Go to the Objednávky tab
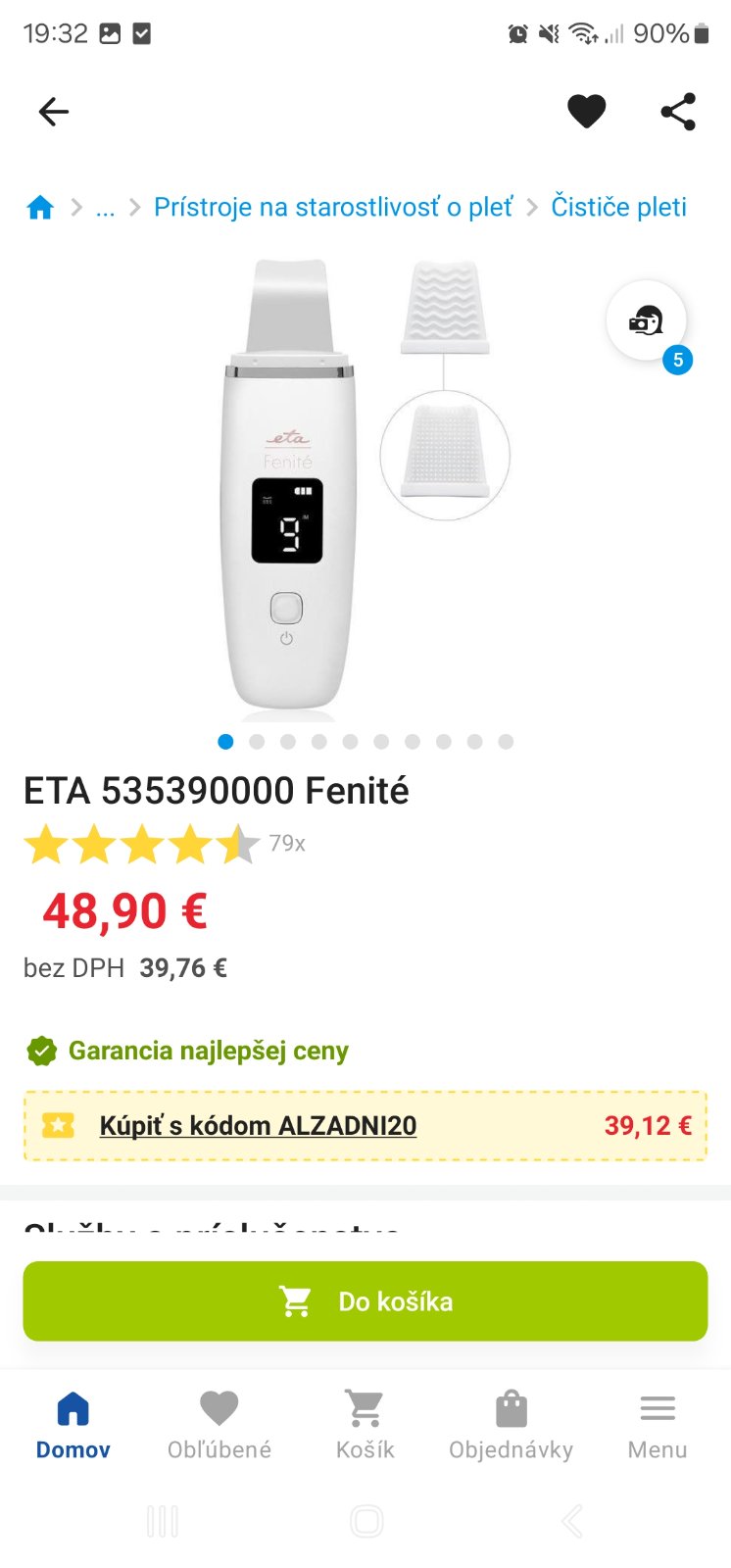Screen dimensions: 731x1568 coord(511,1425)
